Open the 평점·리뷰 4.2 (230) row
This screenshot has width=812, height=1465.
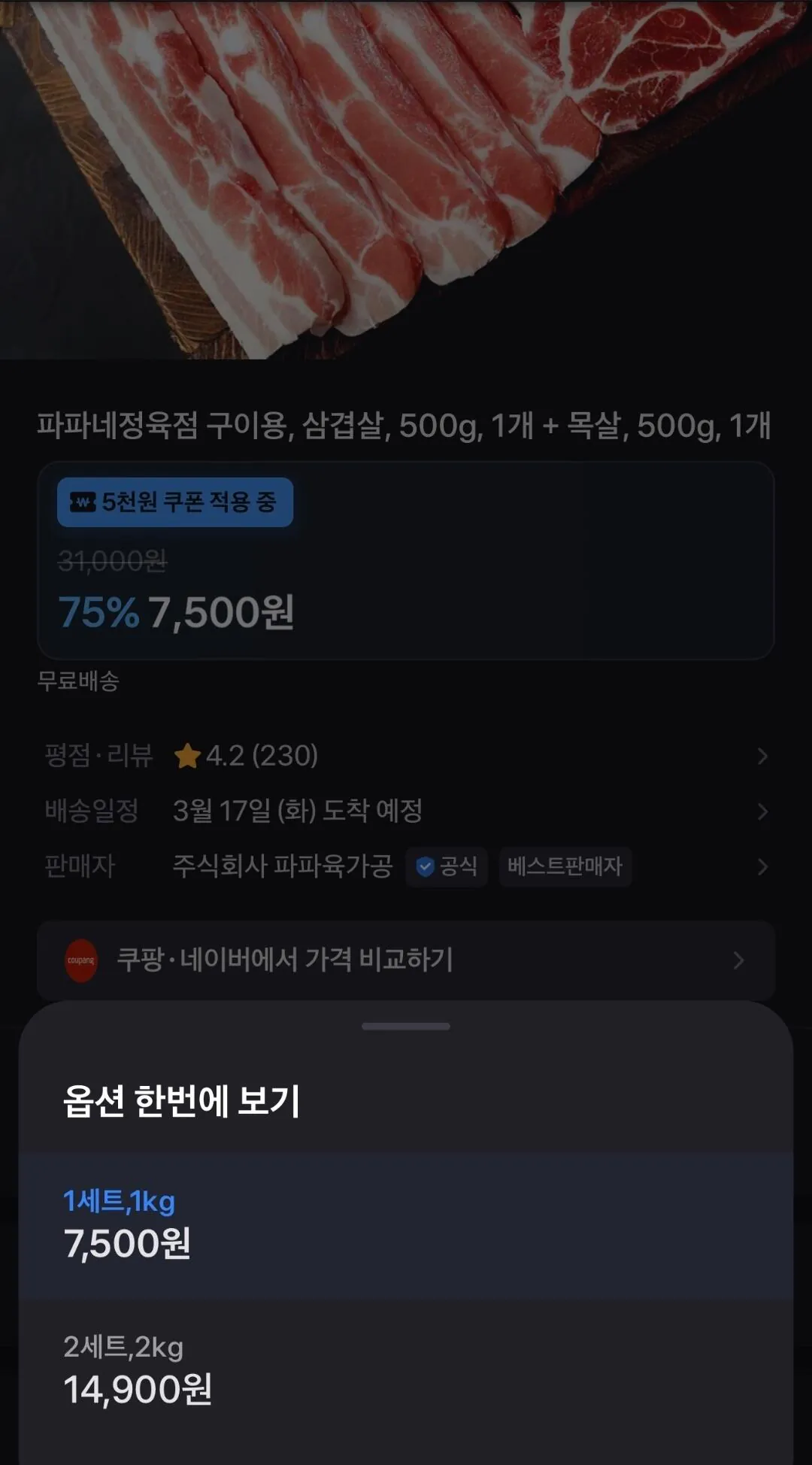tap(406, 756)
